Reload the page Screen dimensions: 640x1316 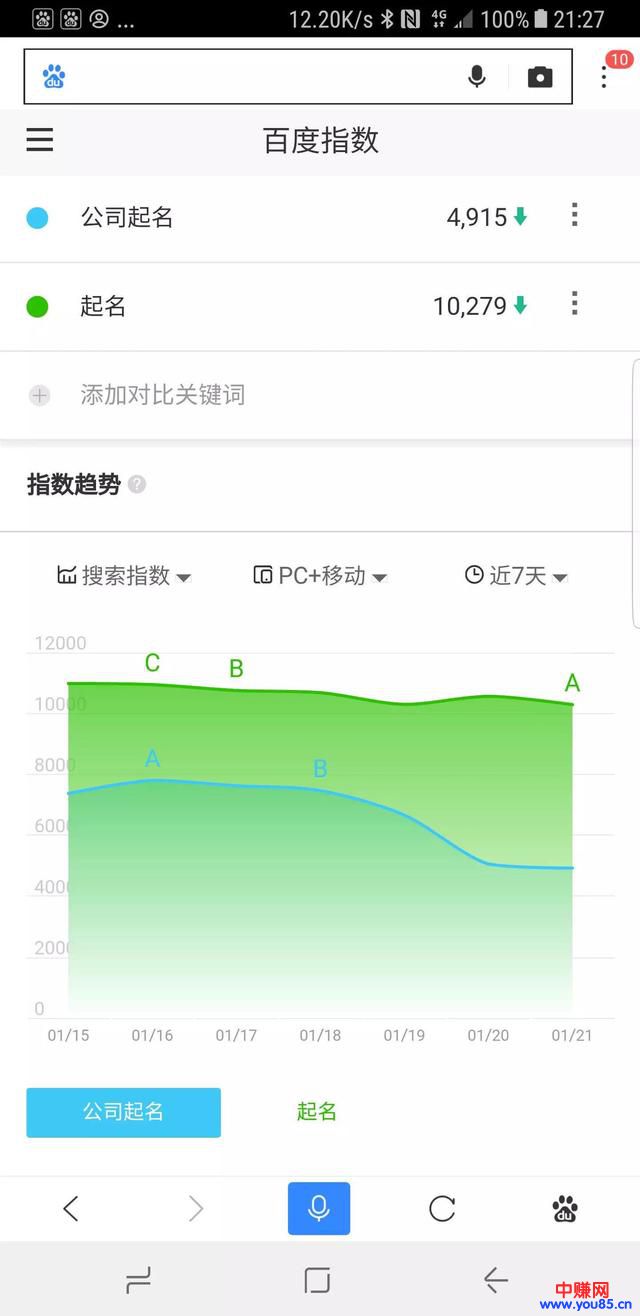click(442, 1209)
